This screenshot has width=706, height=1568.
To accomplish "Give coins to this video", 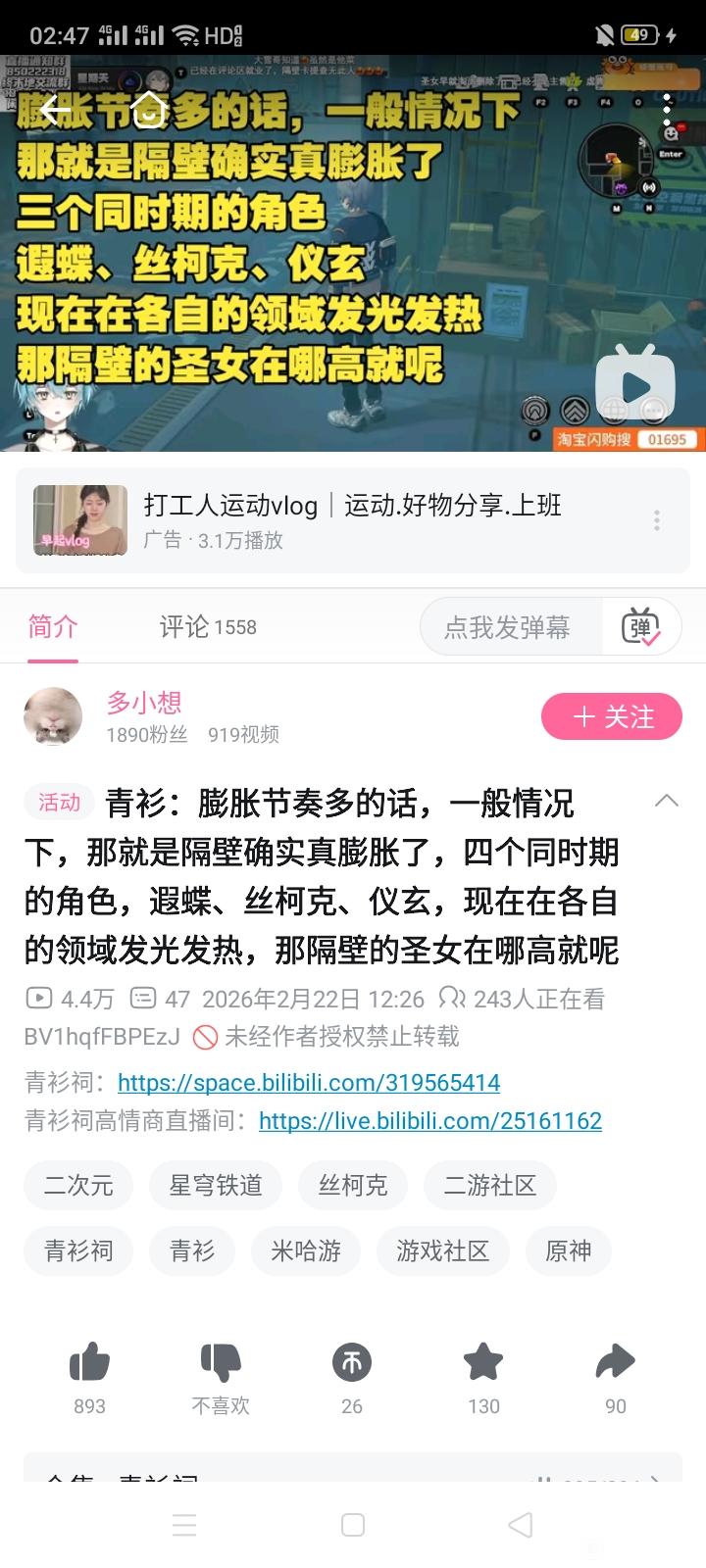I will [352, 1362].
